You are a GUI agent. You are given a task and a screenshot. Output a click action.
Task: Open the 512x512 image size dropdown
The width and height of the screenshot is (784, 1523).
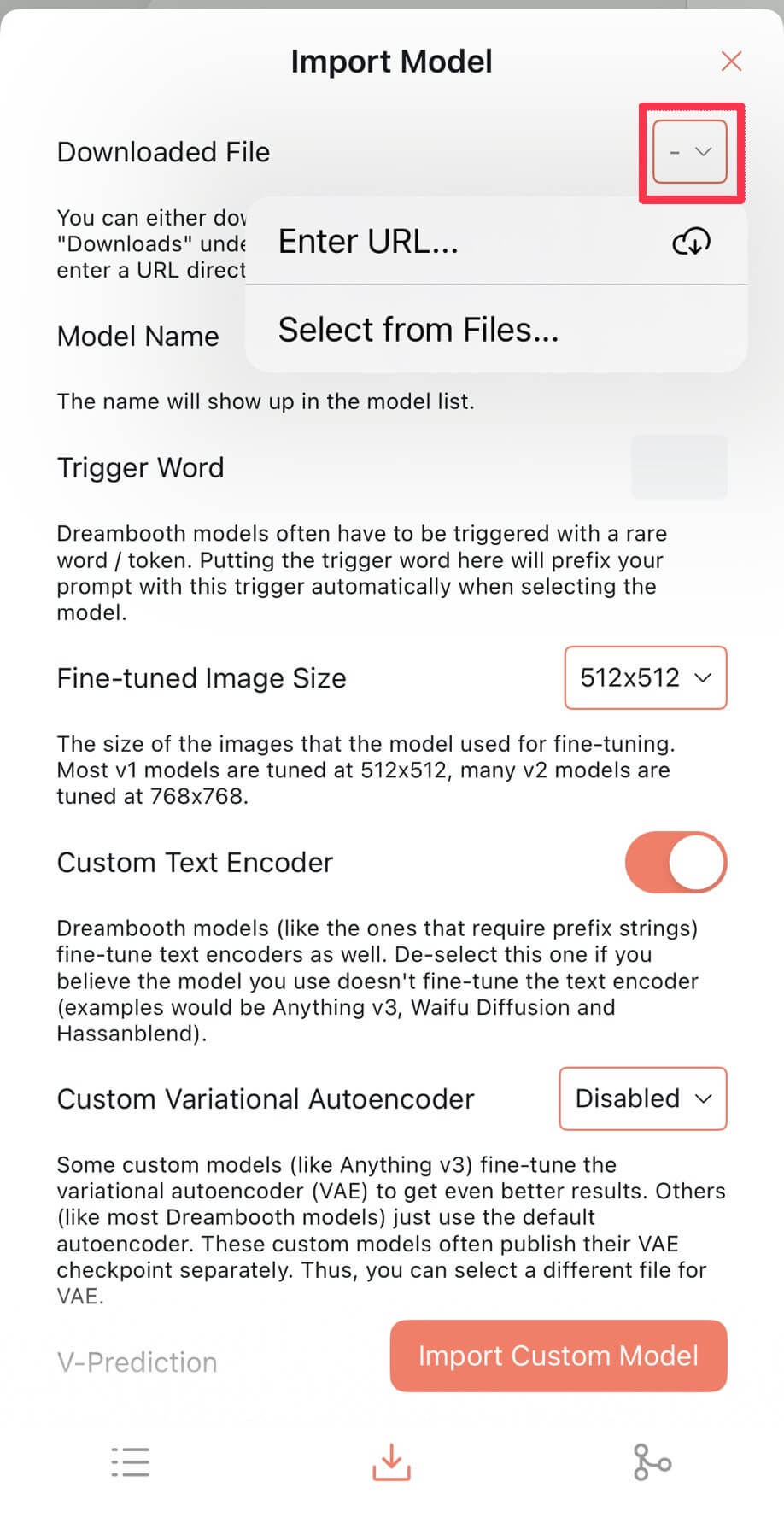click(x=646, y=678)
